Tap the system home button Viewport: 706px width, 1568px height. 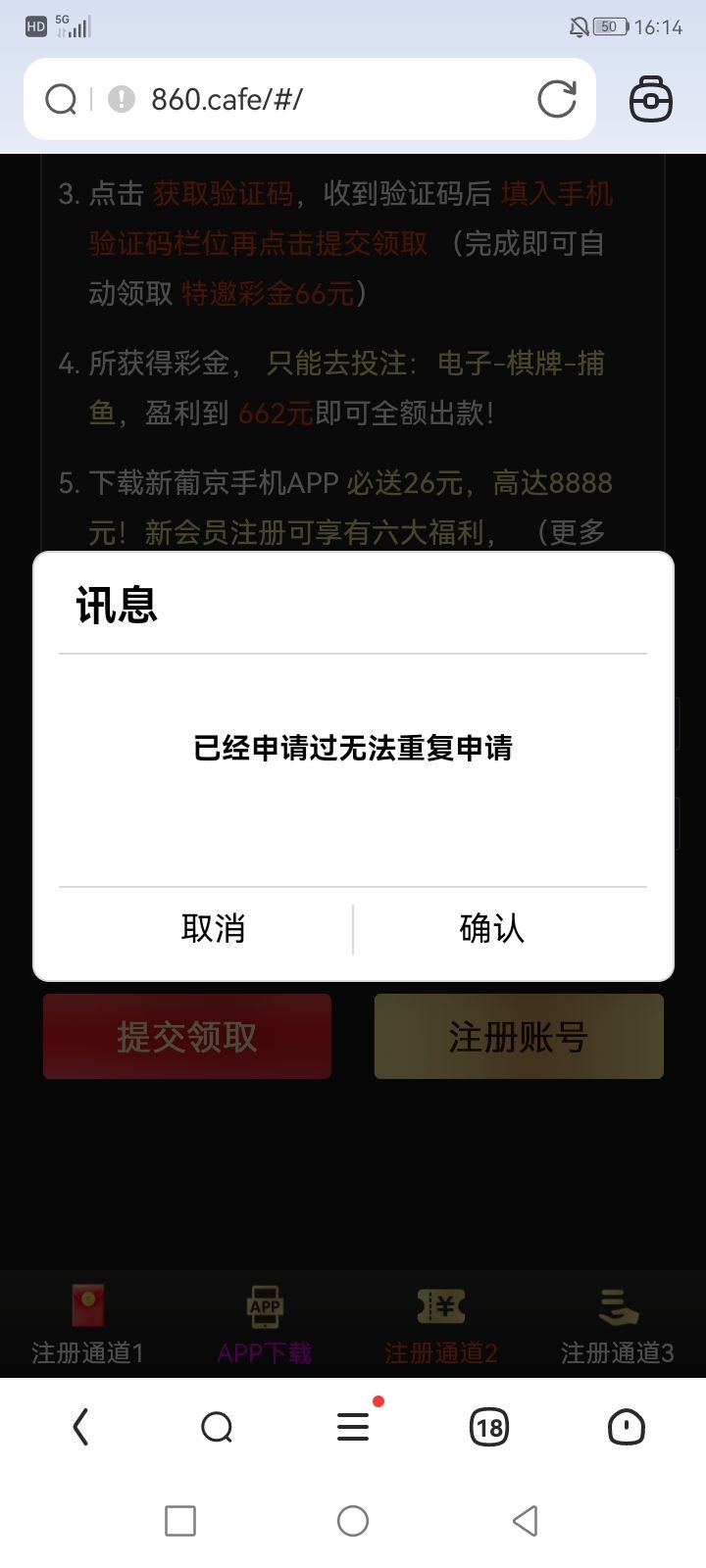(x=353, y=1521)
